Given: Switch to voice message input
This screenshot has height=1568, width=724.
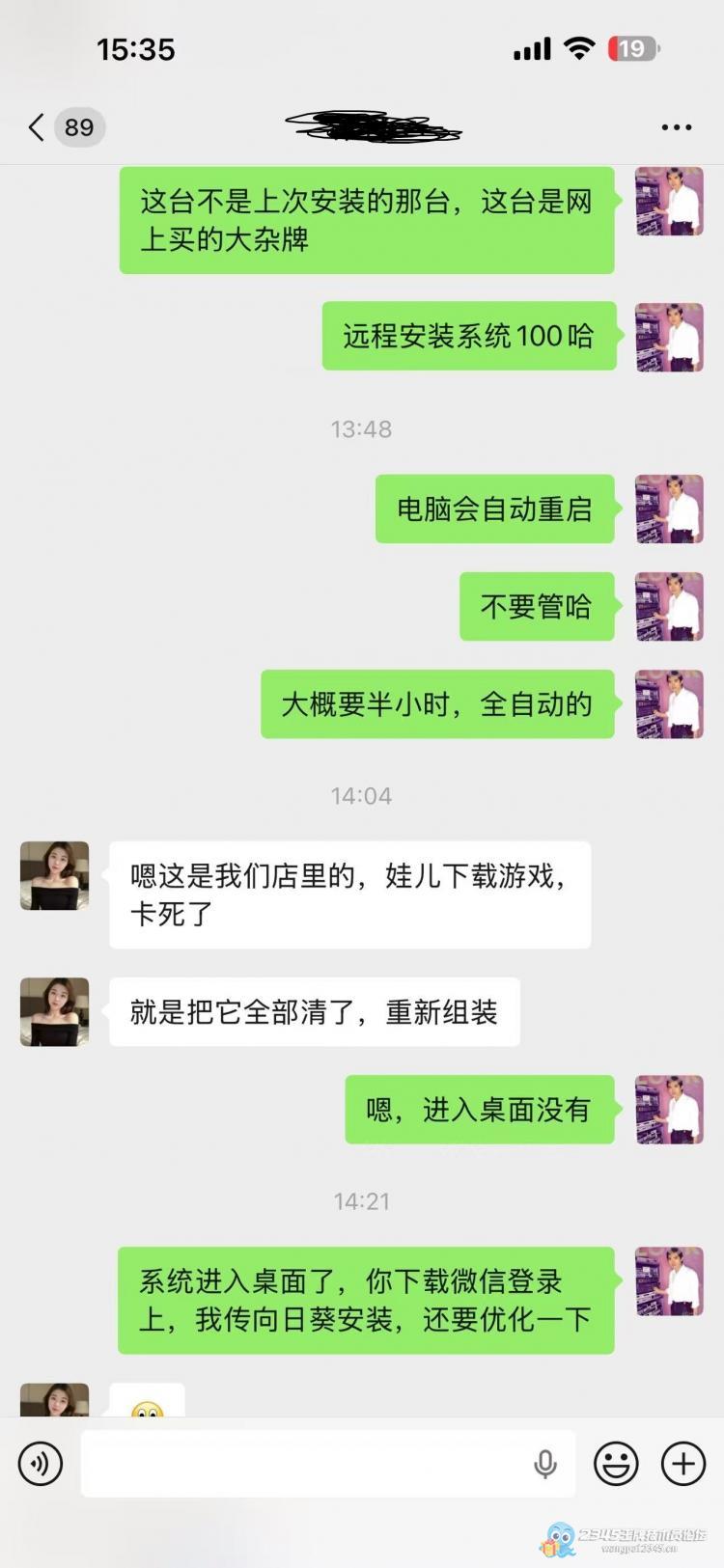Looking at the screenshot, I should click(x=41, y=1464).
